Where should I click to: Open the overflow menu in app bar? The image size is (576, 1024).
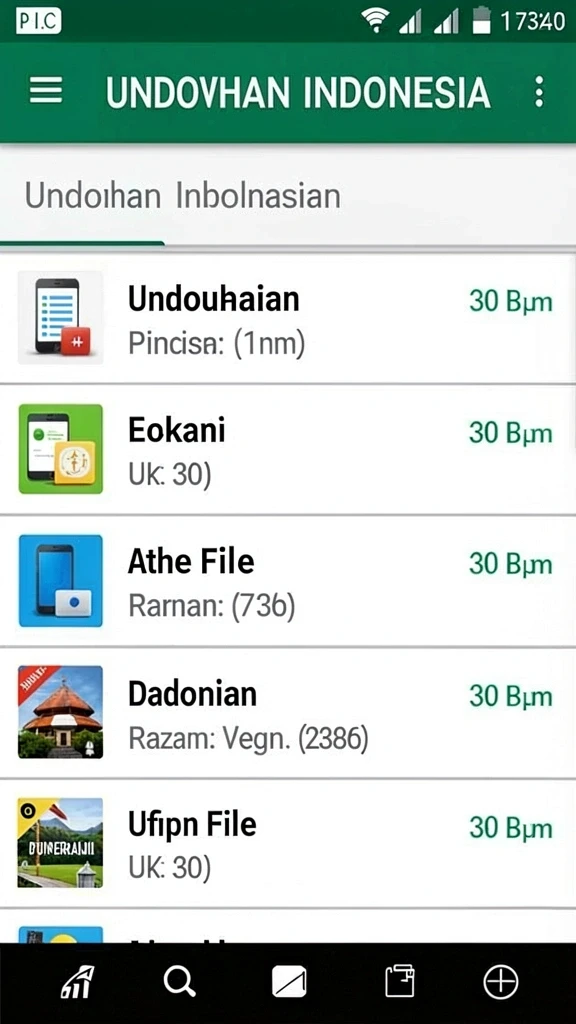click(x=539, y=91)
